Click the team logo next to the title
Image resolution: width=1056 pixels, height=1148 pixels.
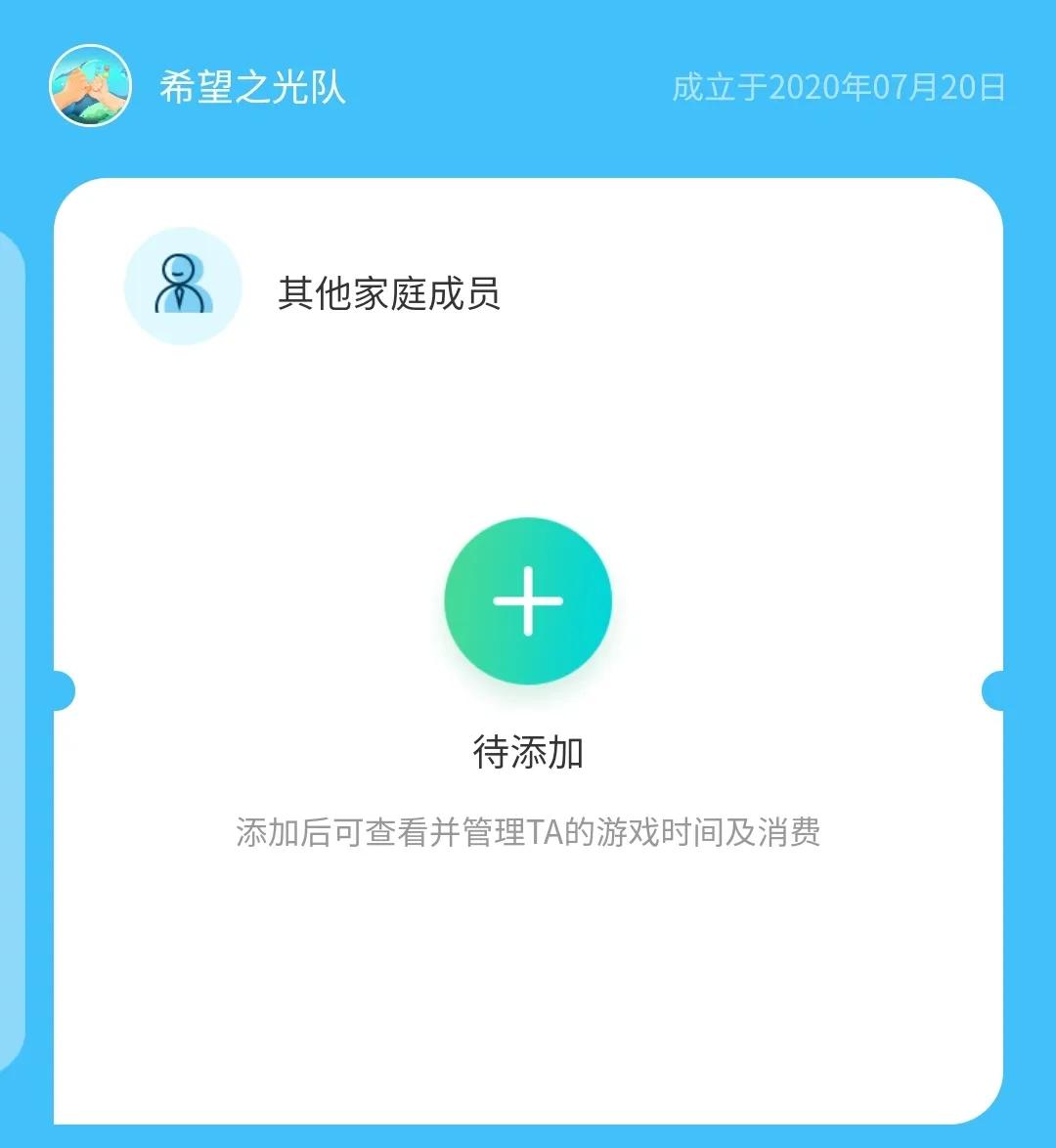tap(93, 85)
